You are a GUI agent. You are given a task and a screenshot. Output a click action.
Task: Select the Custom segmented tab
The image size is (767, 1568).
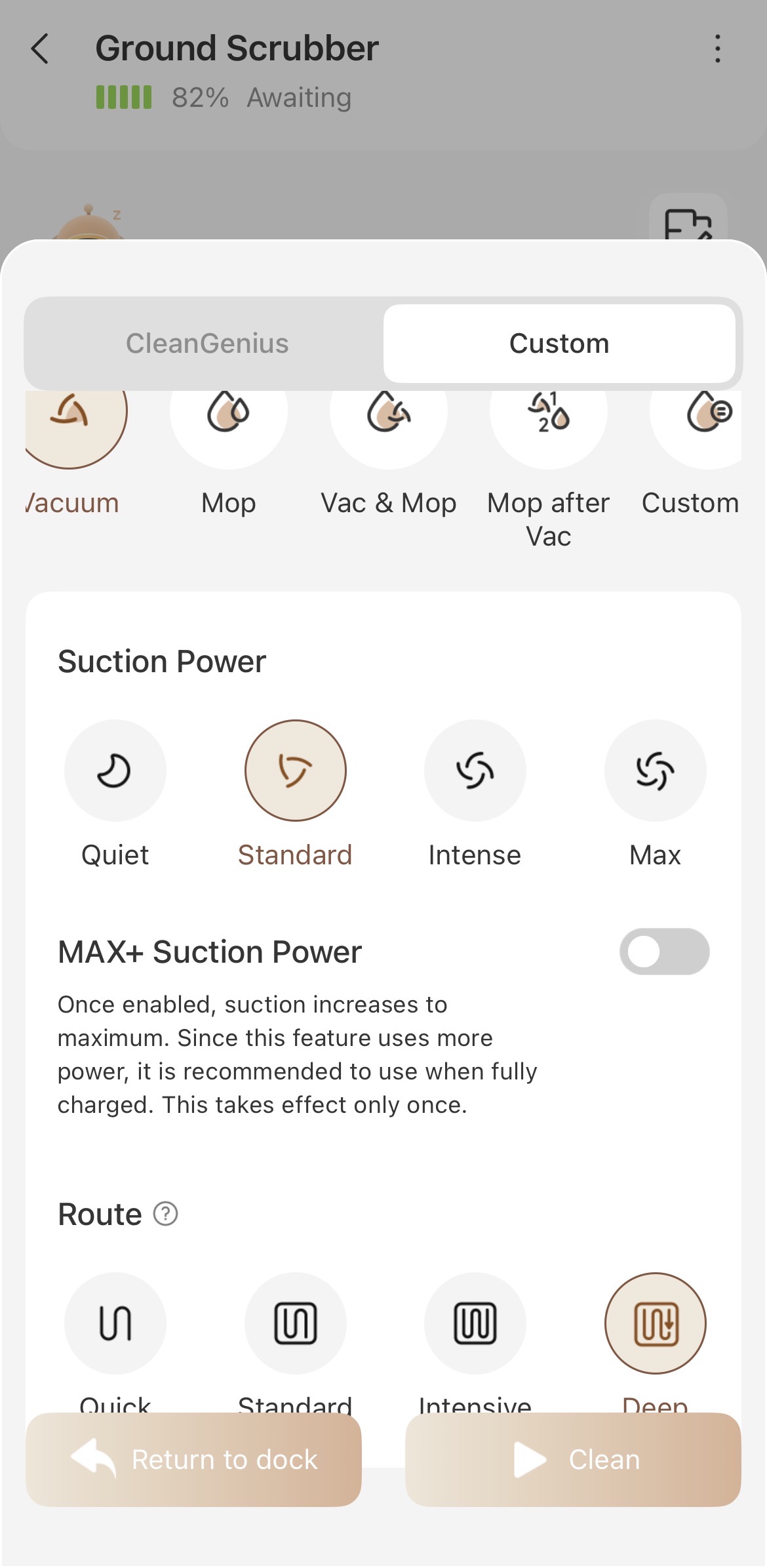point(559,344)
